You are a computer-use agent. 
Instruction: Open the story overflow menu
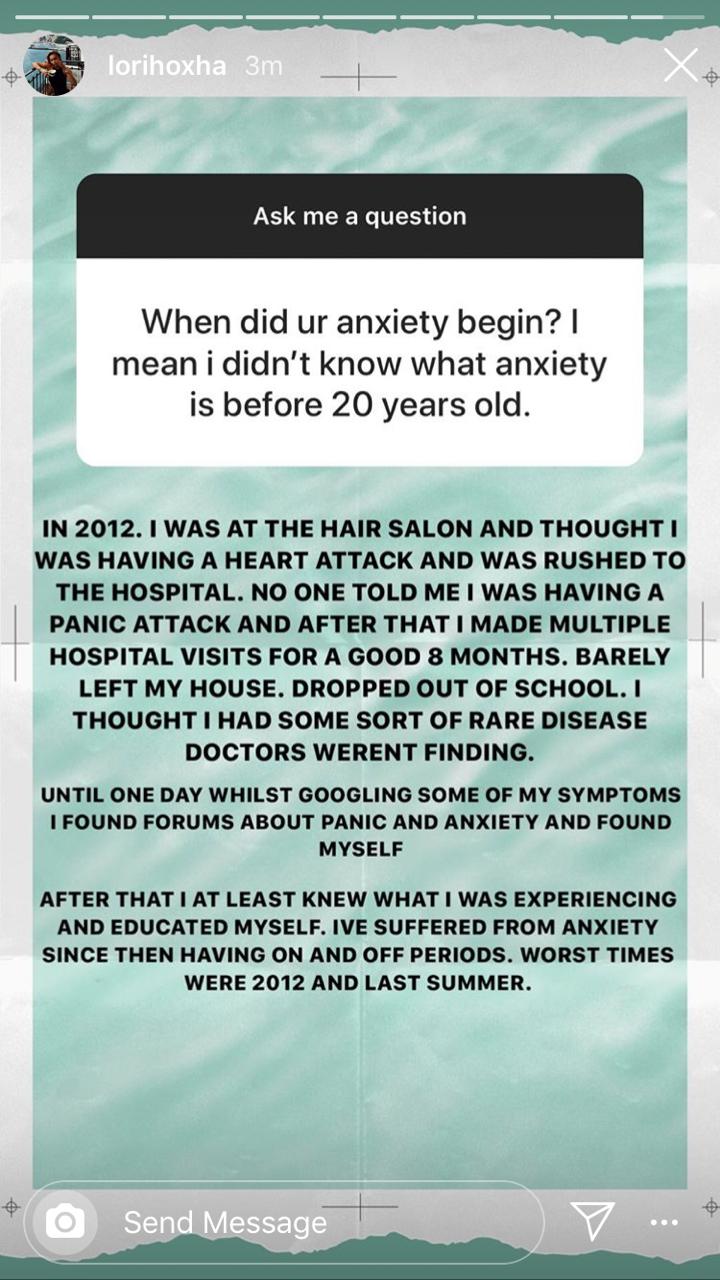[664, 1222]
